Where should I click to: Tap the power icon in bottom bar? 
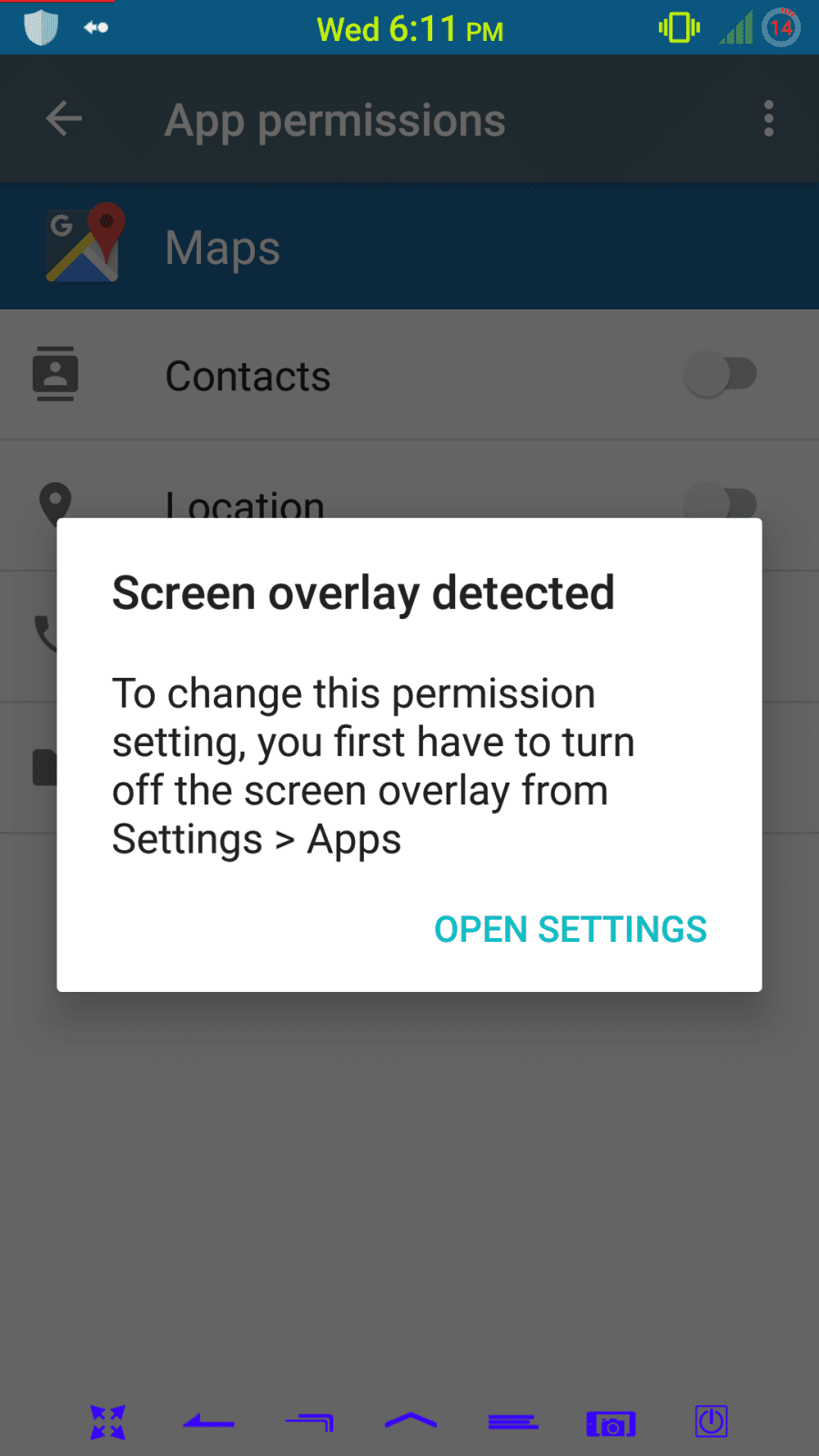712,1421
